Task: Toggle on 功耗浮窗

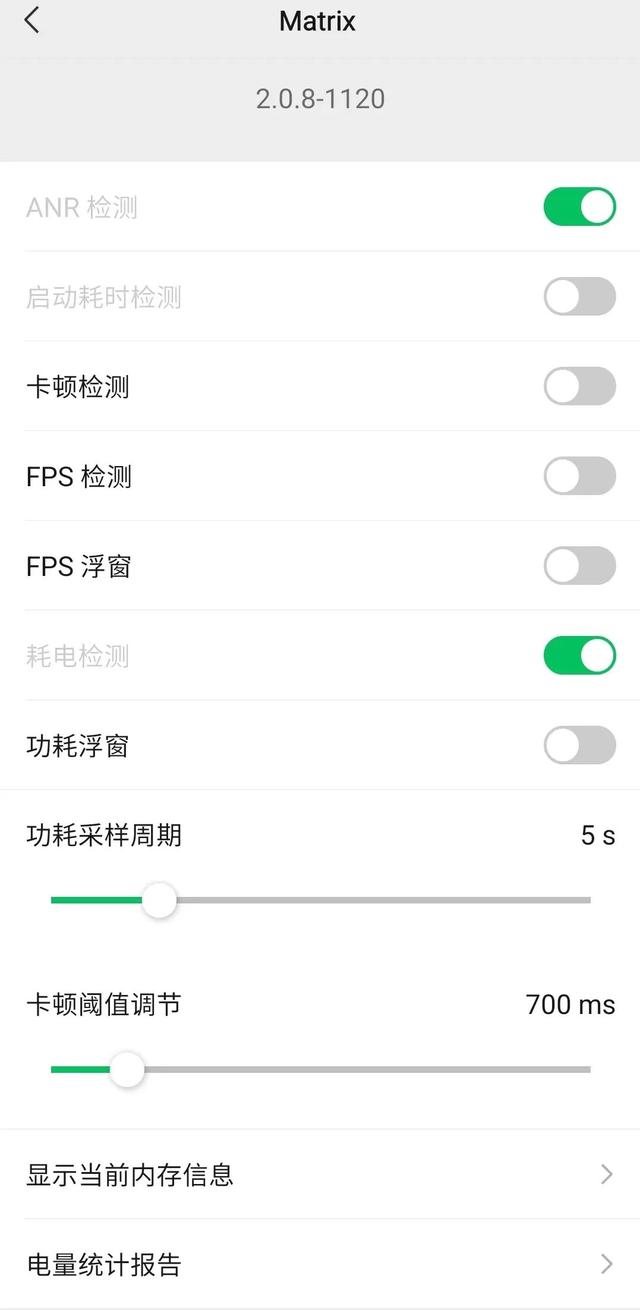Action: click(579, 746)
